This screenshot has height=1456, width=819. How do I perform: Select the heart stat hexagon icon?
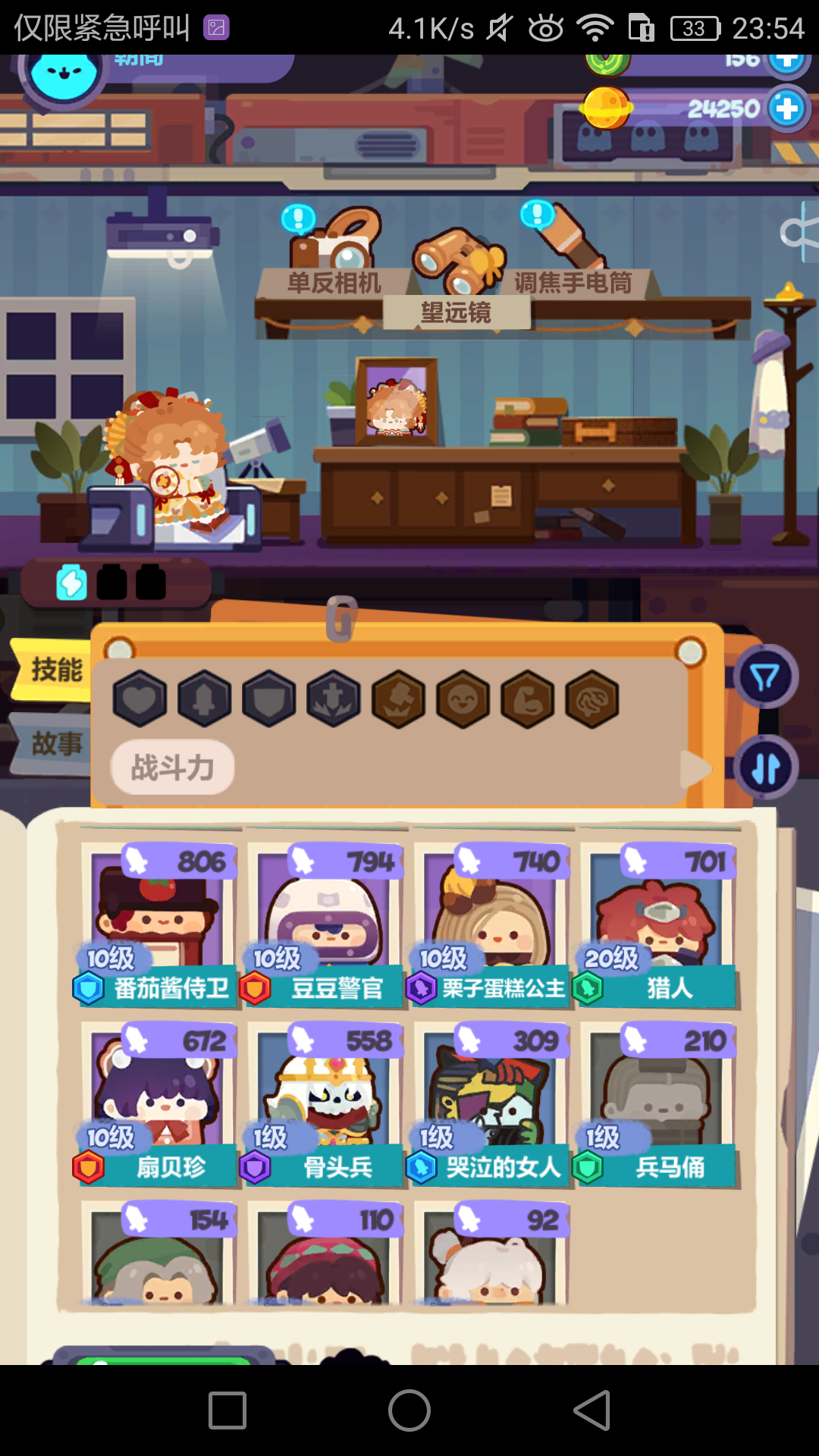(x=139, y=699)
